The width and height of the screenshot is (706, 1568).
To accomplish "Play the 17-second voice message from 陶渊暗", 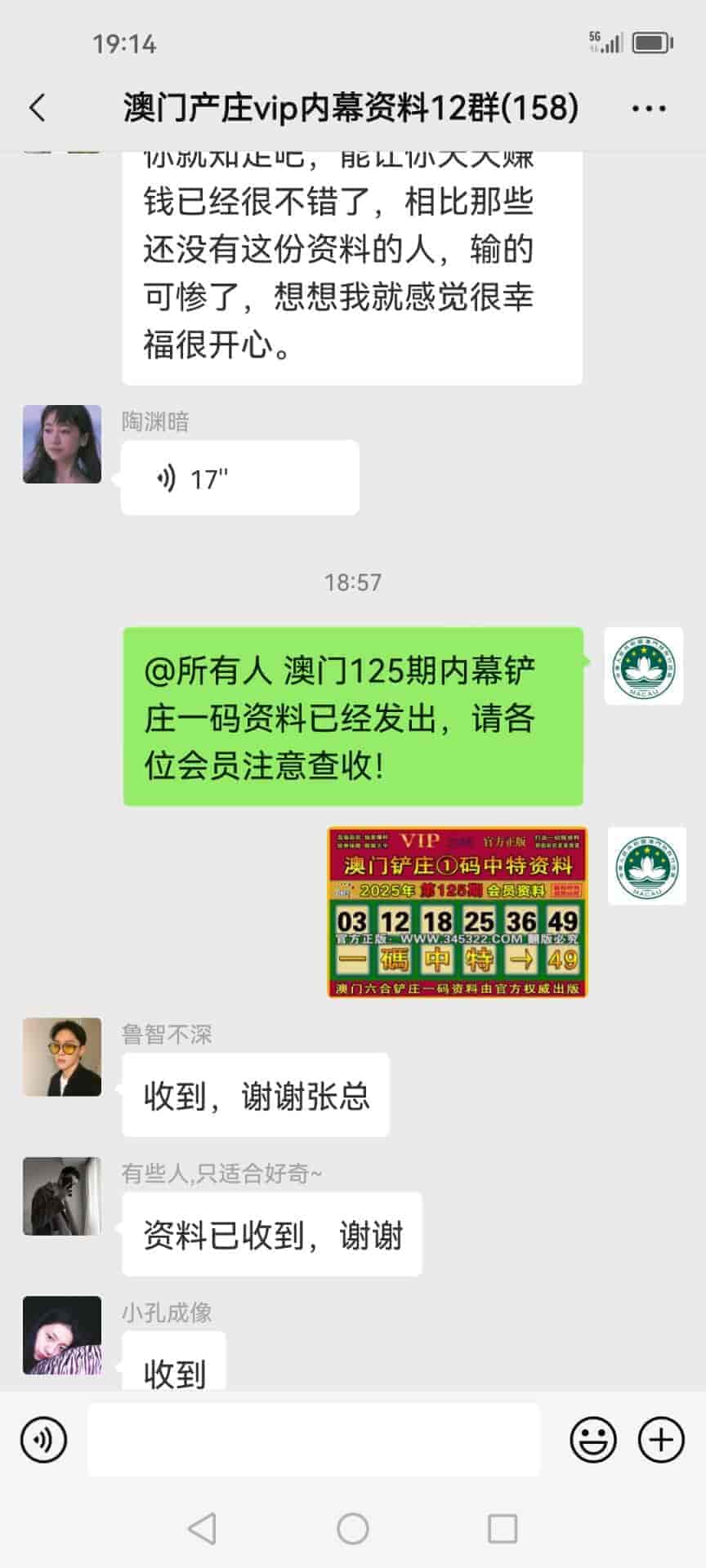I will 239,478.
